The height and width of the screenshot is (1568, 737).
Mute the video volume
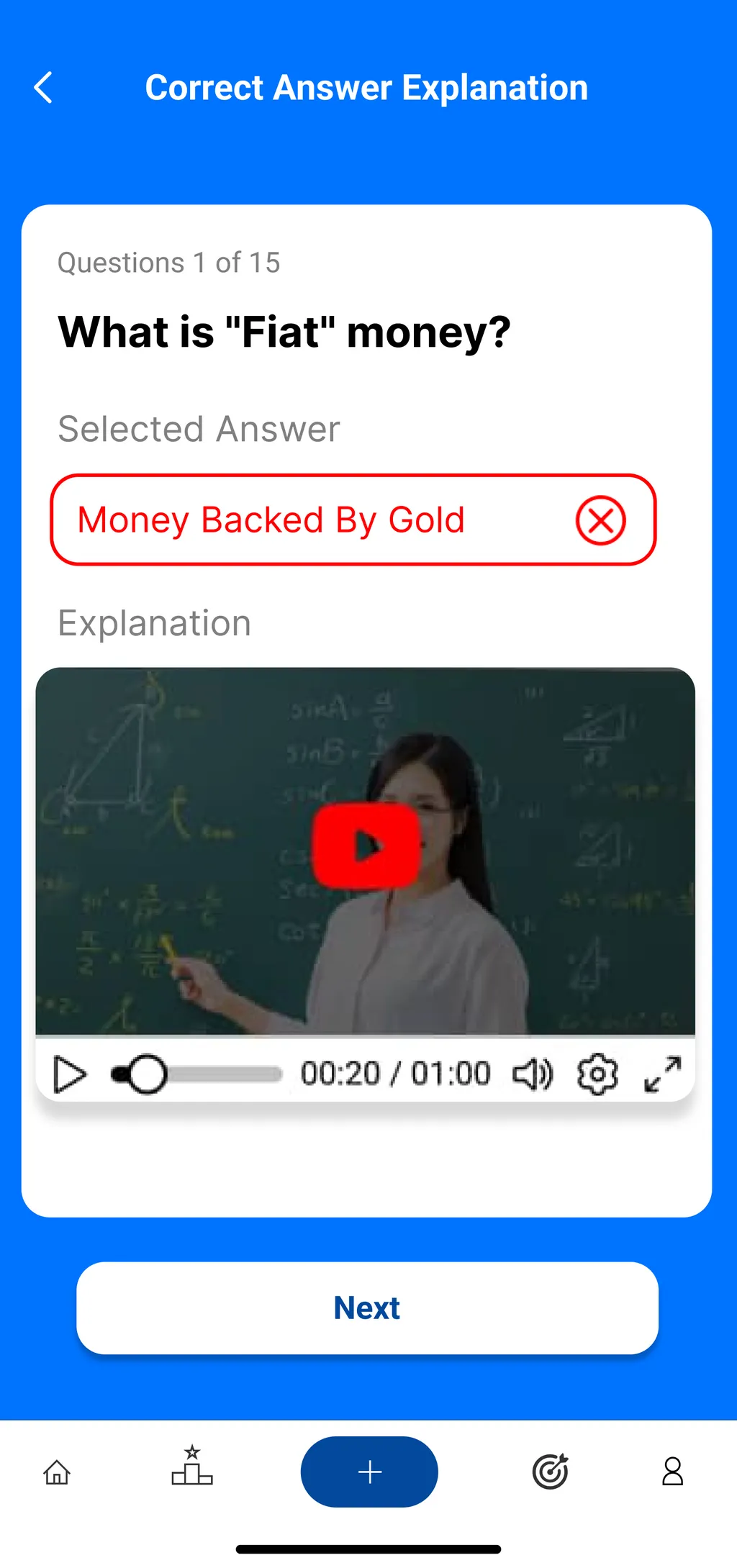[x=533, y=1074]
